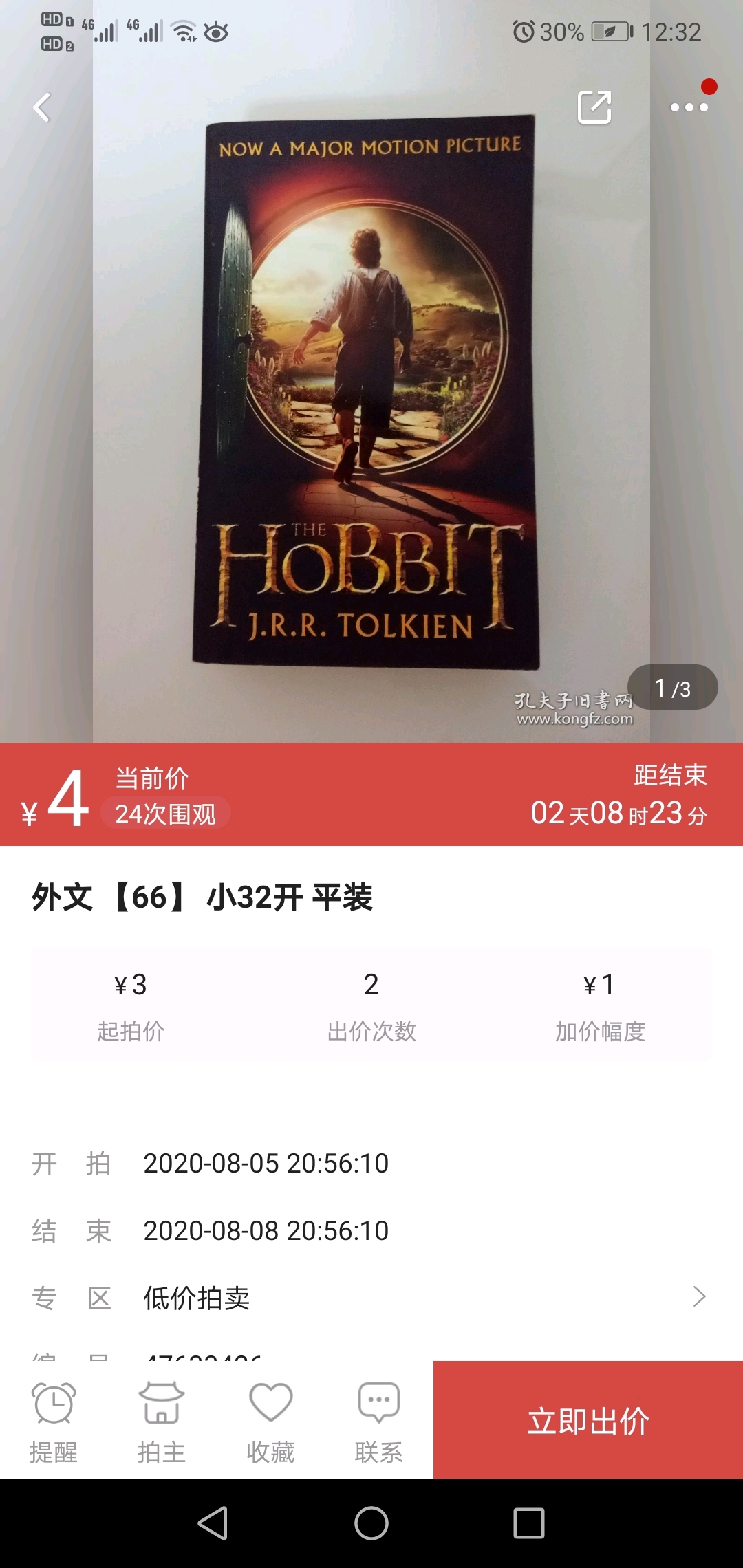Open the recent apps overview

pyautogui.click(x=529, y=1523)
